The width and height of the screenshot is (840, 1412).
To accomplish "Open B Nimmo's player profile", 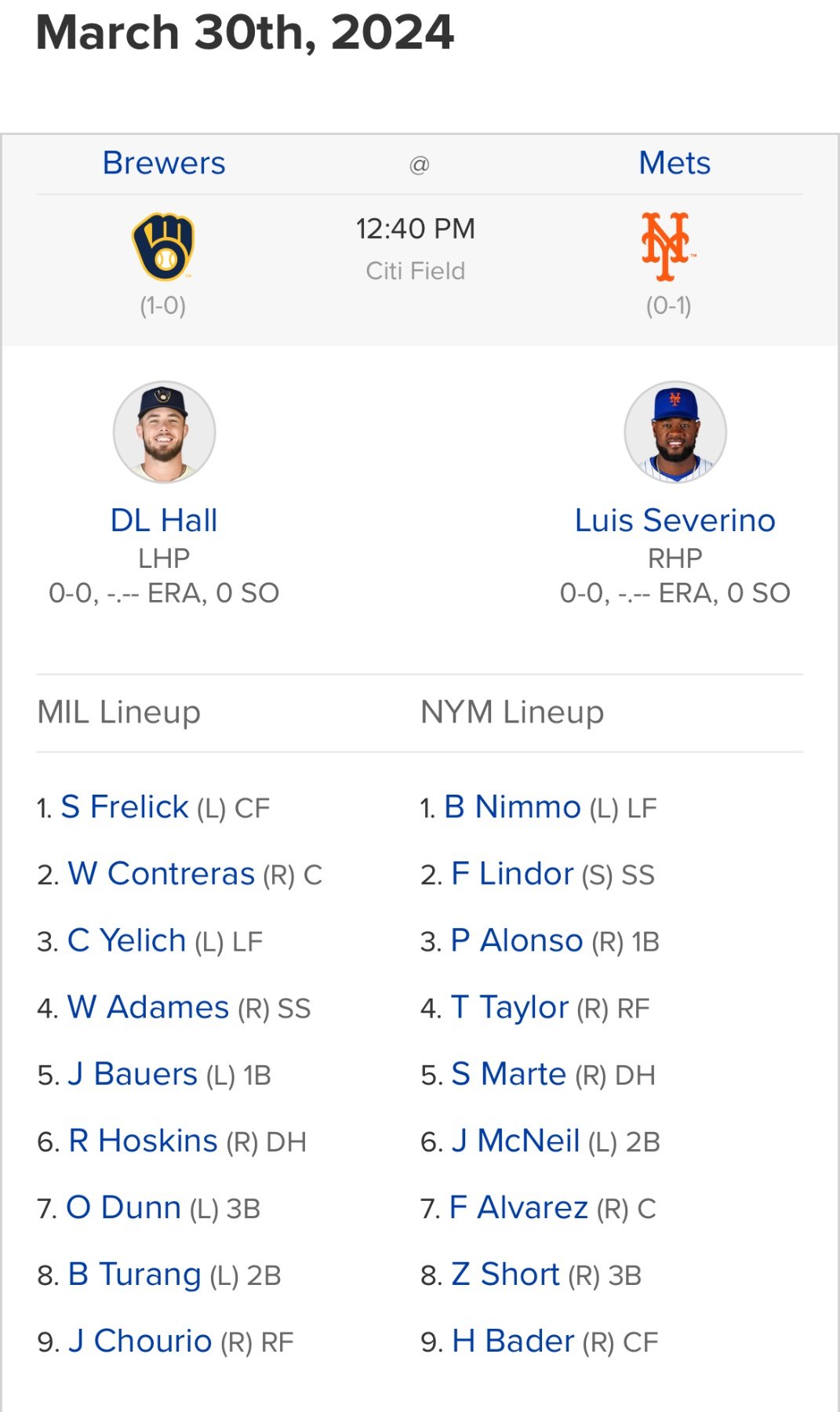I will tap(512, 807).
